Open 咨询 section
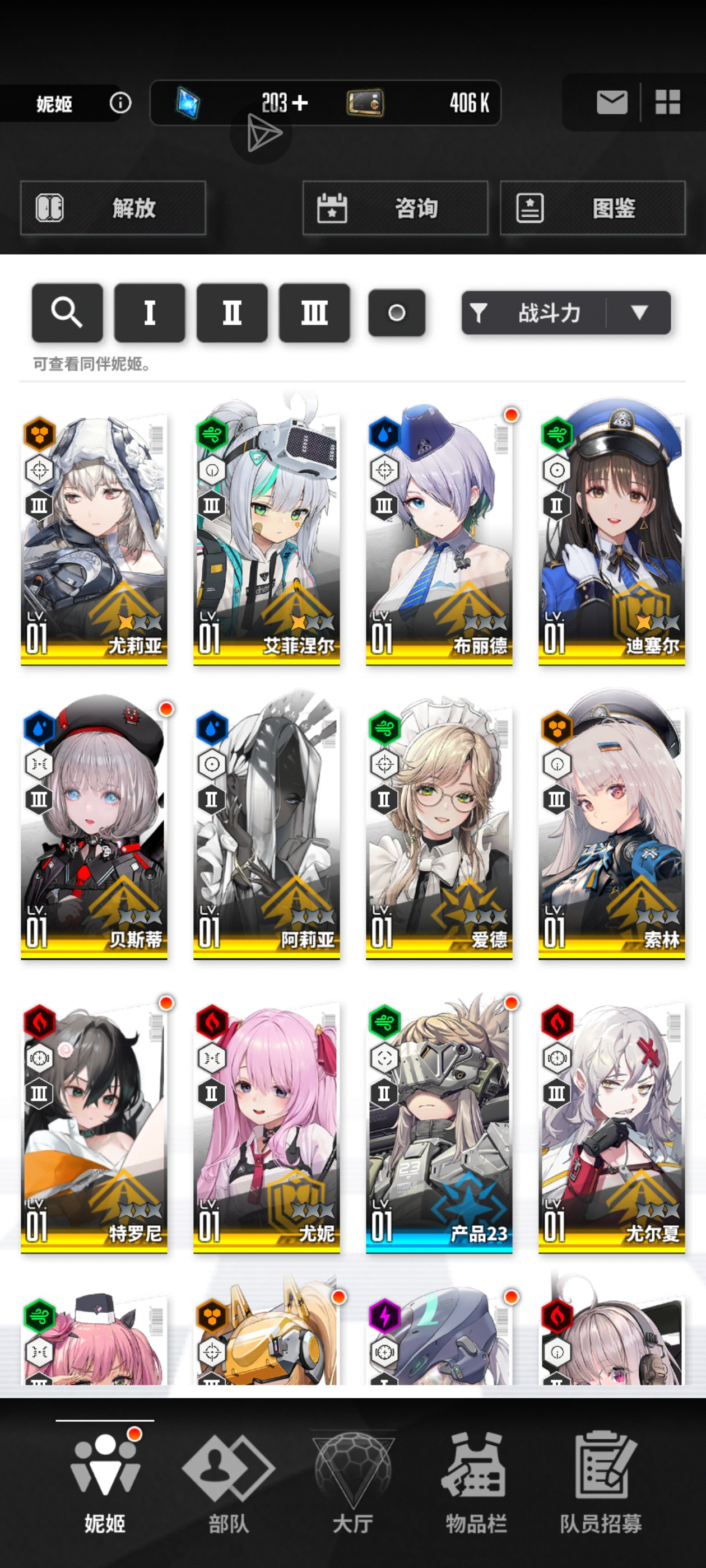706x1568 pixels. coord(396,208)
